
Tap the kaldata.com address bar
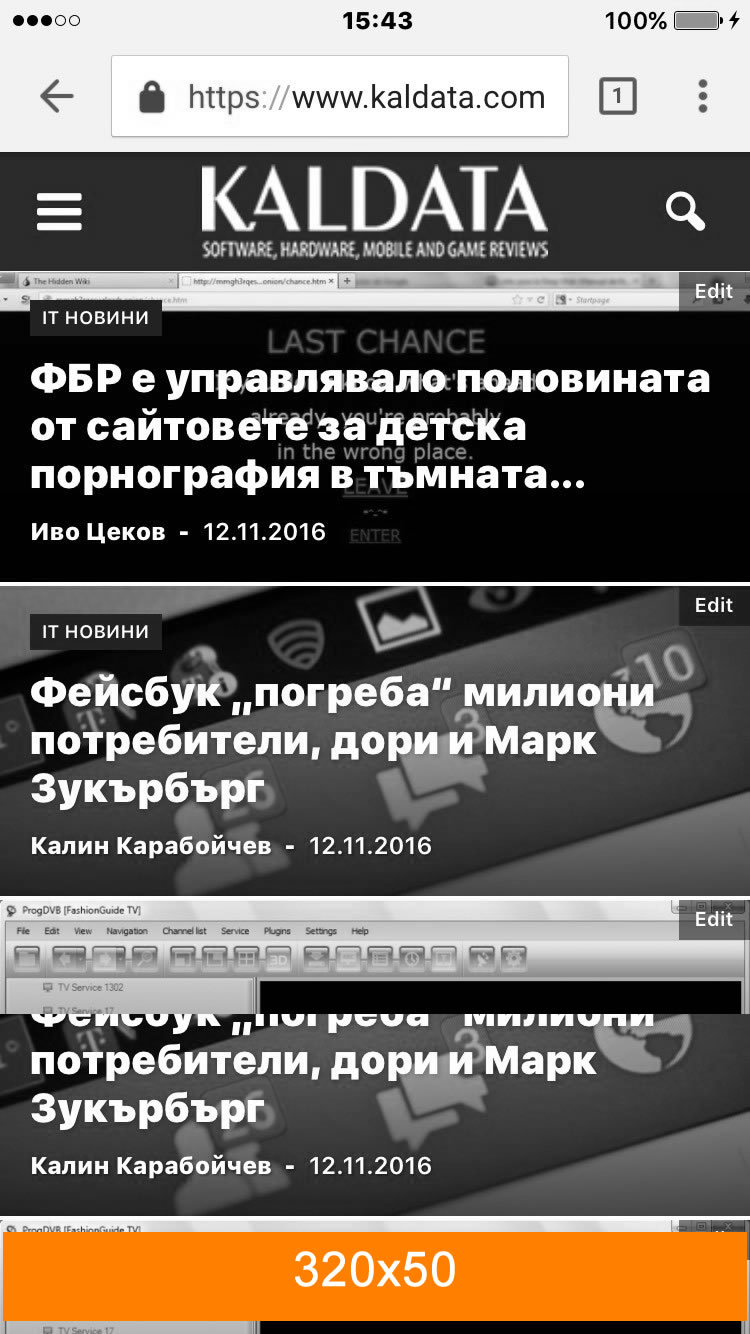click(340, 96)
